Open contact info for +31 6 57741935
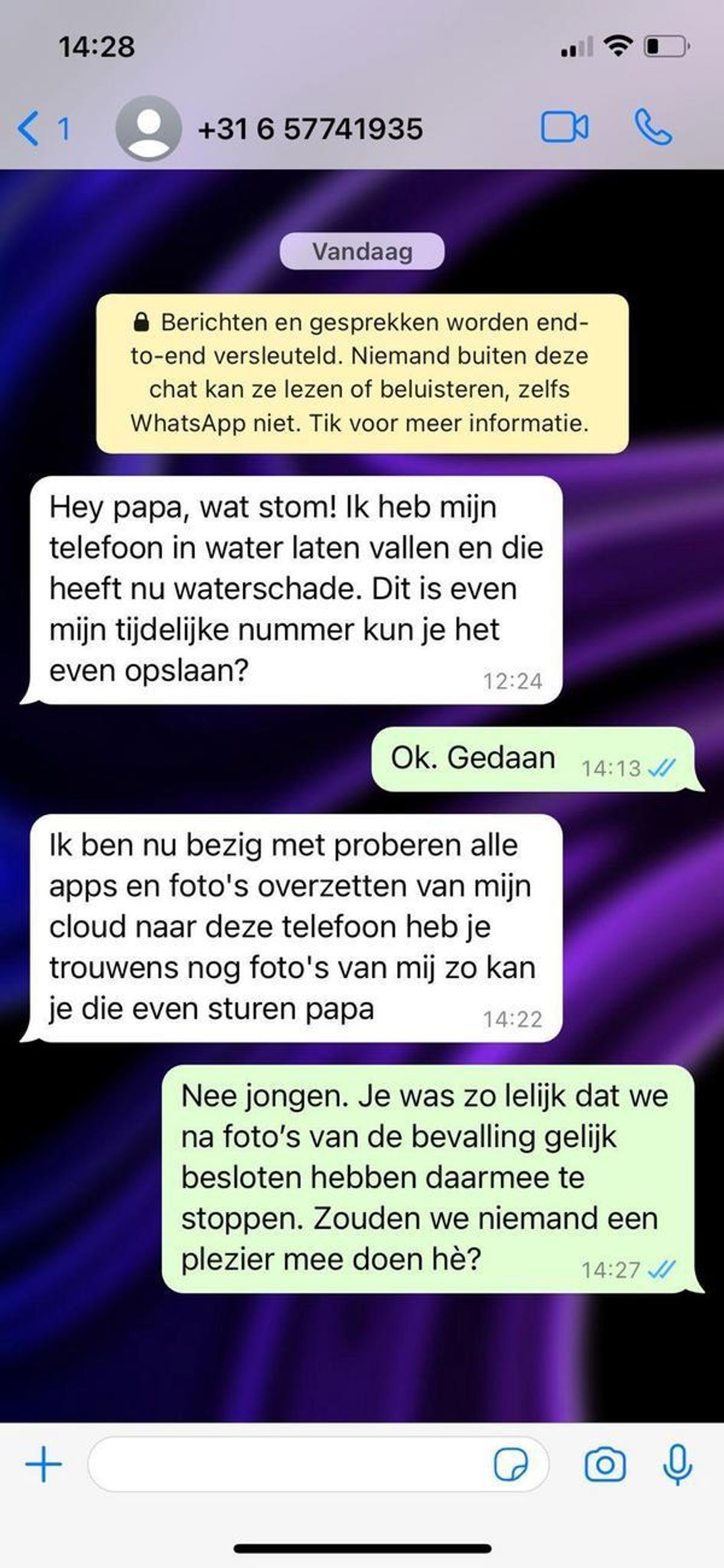 (310, 129)
